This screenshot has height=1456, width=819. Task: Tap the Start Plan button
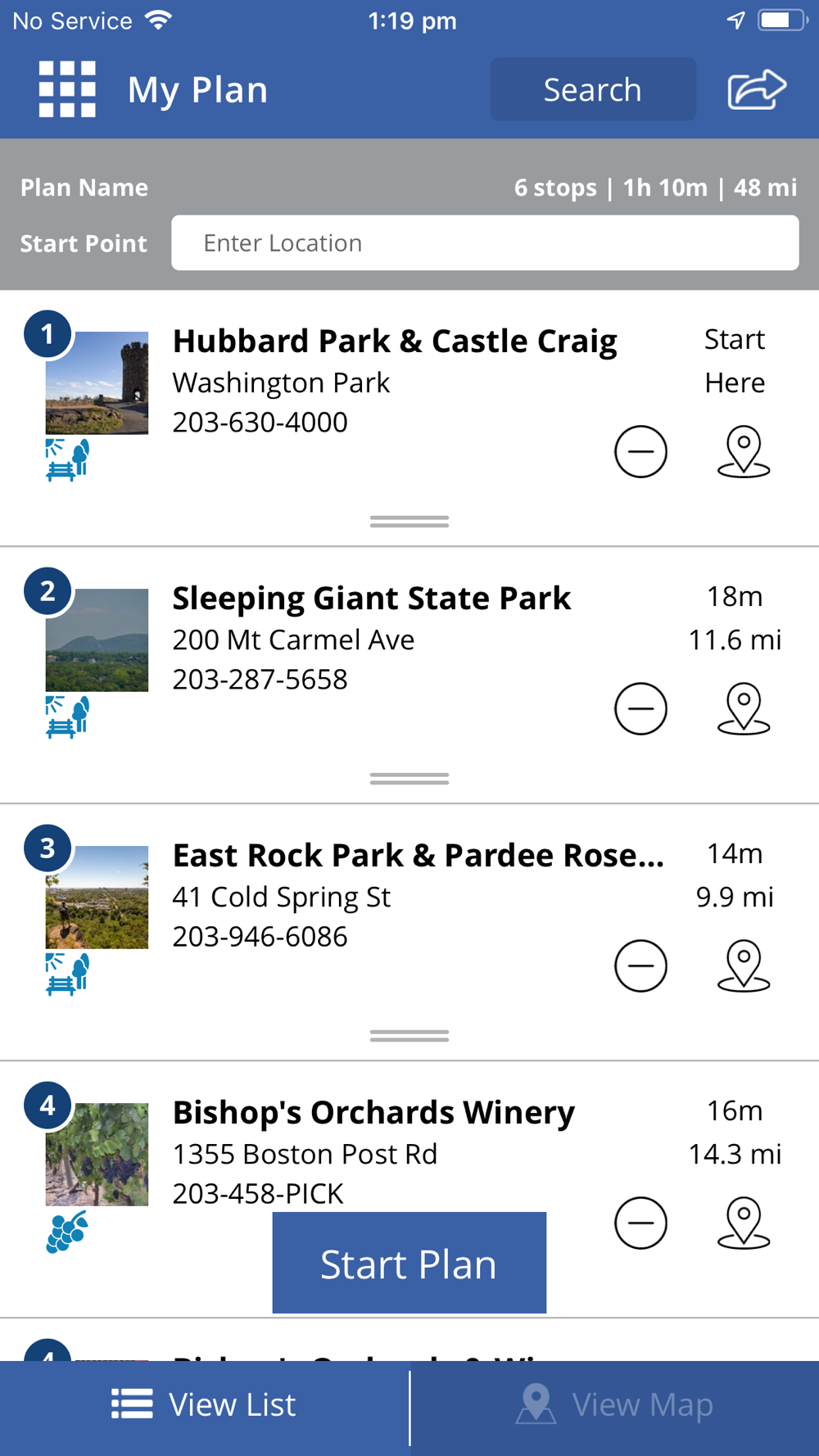pyautogui.click(x=409, y=1264)
